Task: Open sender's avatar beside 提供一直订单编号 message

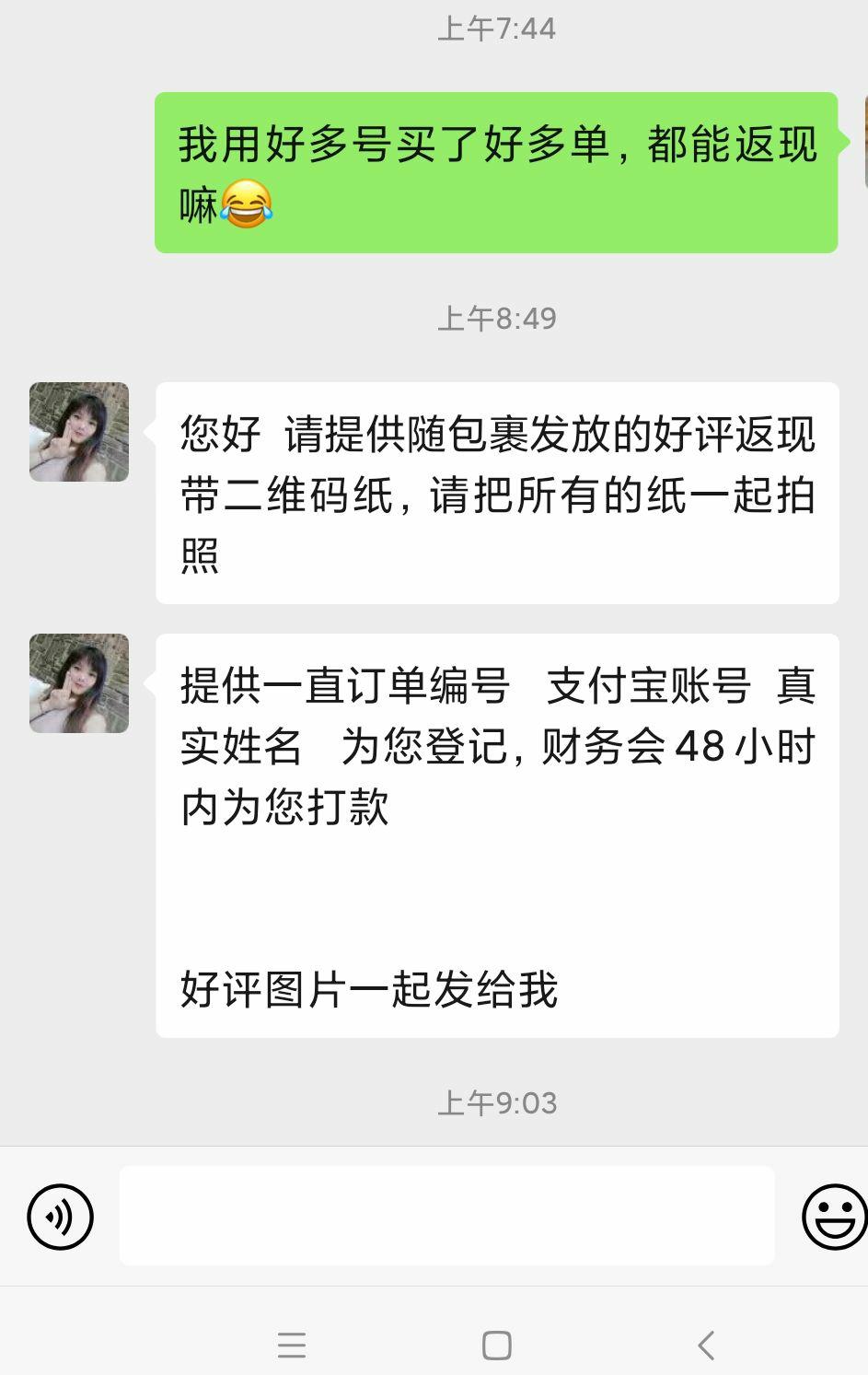Action: pos(79,683)
